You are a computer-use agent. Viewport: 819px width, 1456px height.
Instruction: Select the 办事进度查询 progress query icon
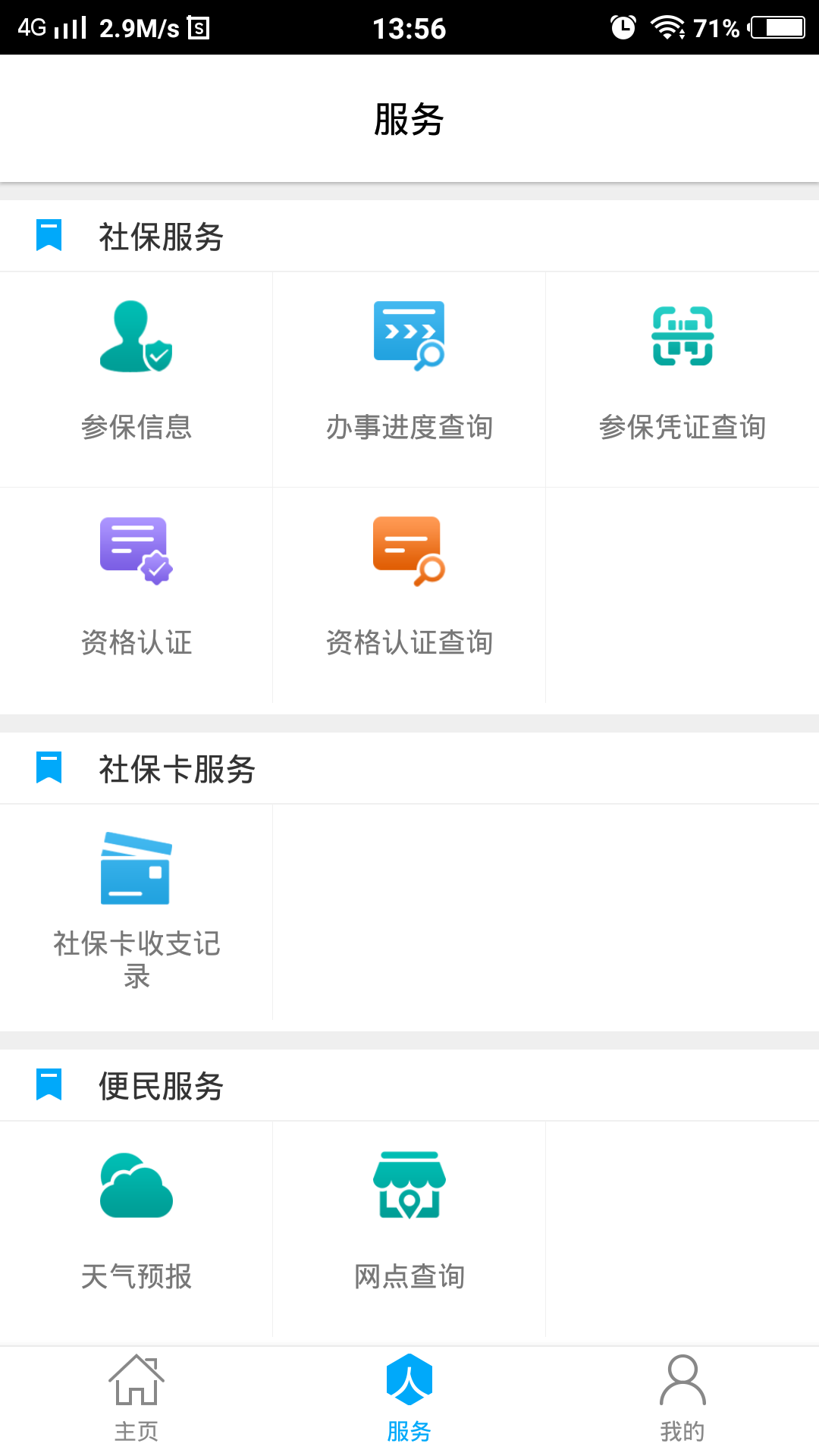click(x=409, y=334)
